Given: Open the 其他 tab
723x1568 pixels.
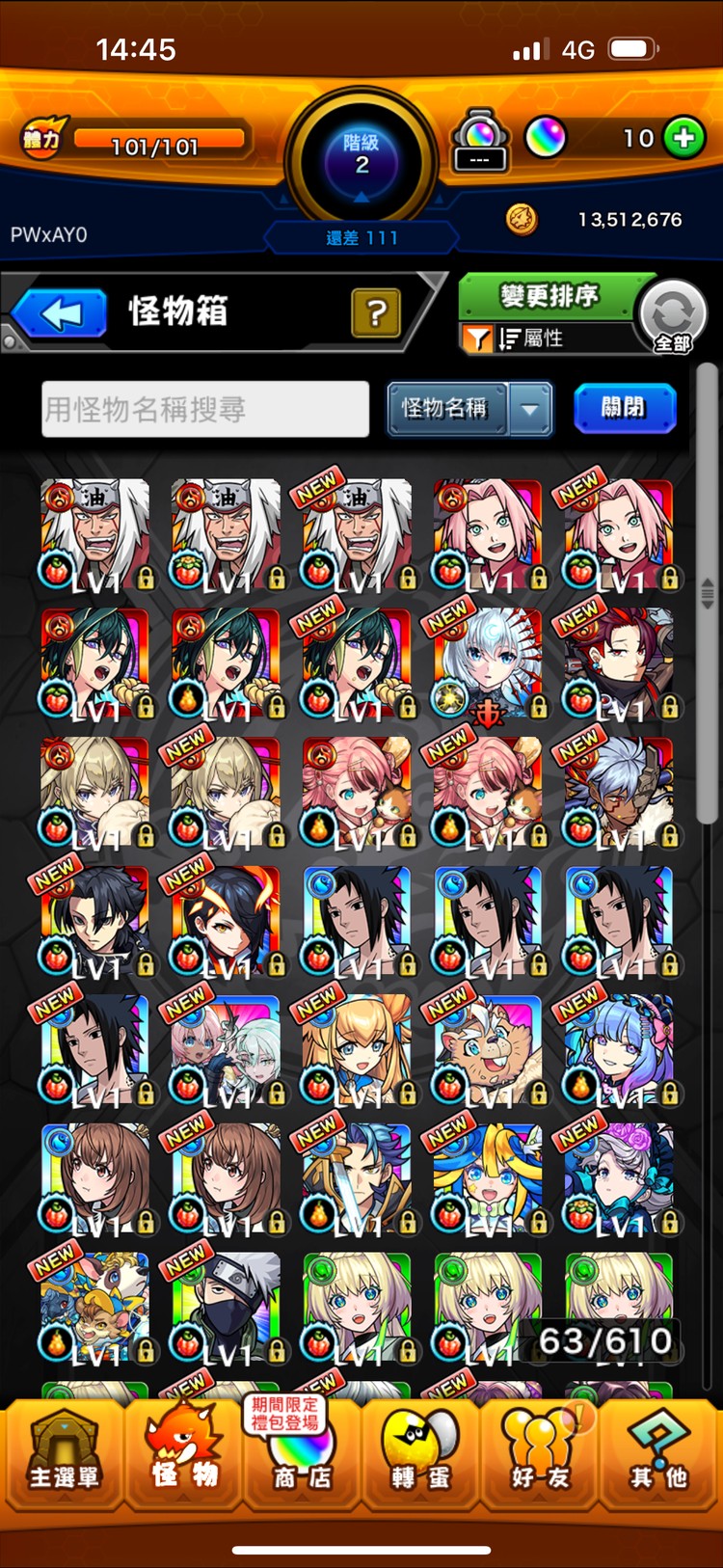Looking at the screenshot, I should [658, 1457].
